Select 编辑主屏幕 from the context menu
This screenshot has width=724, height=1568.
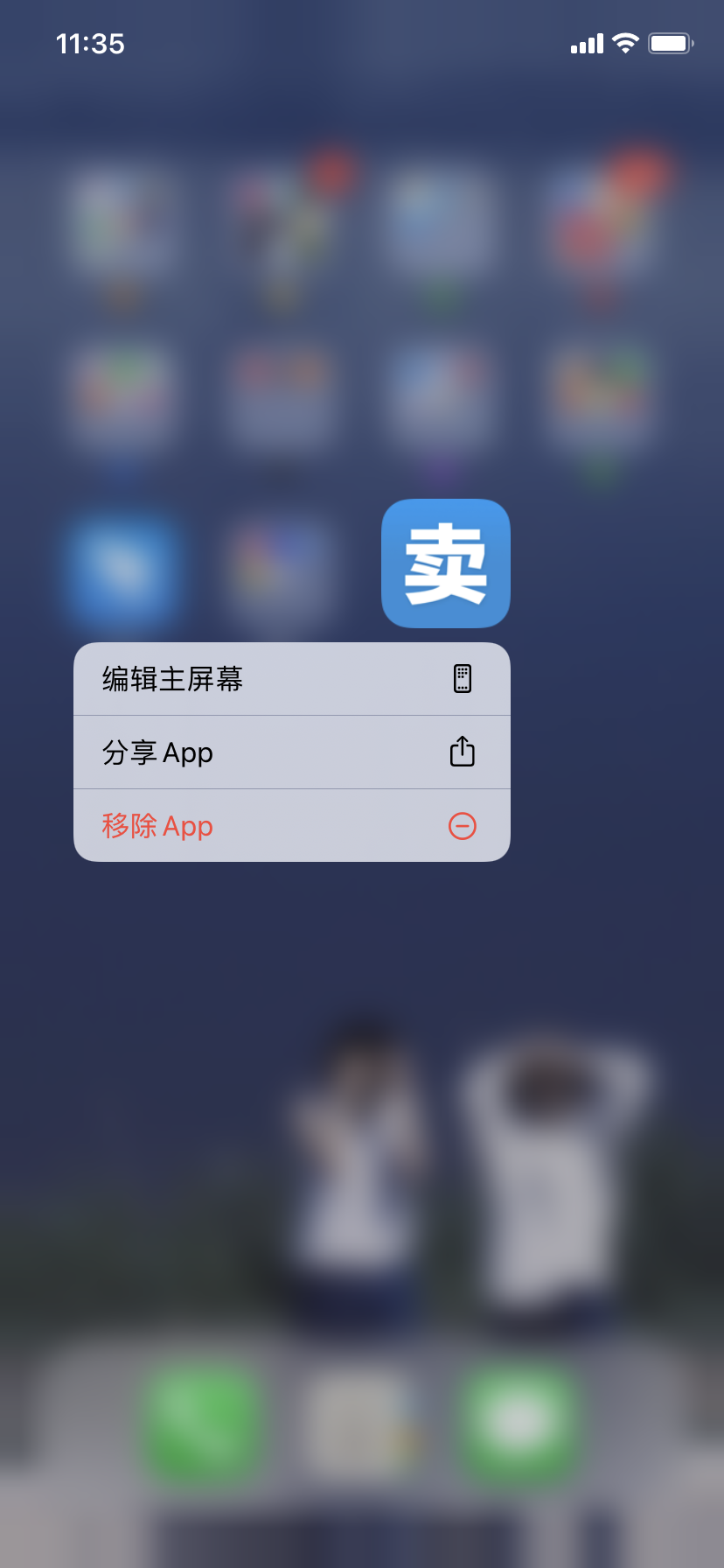(x=291, y=679)
